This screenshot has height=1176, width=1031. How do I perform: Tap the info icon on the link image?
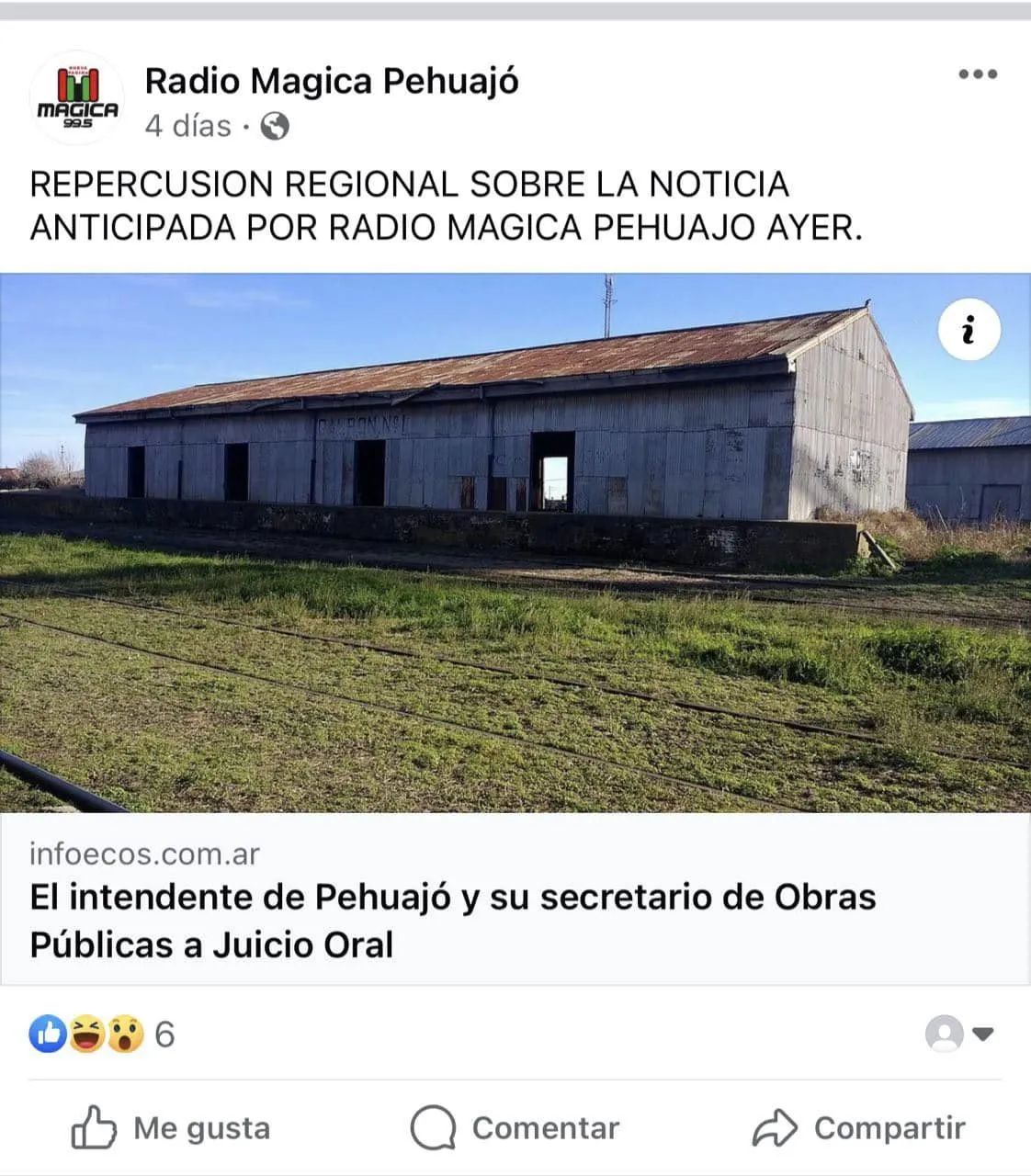point(969,329)
